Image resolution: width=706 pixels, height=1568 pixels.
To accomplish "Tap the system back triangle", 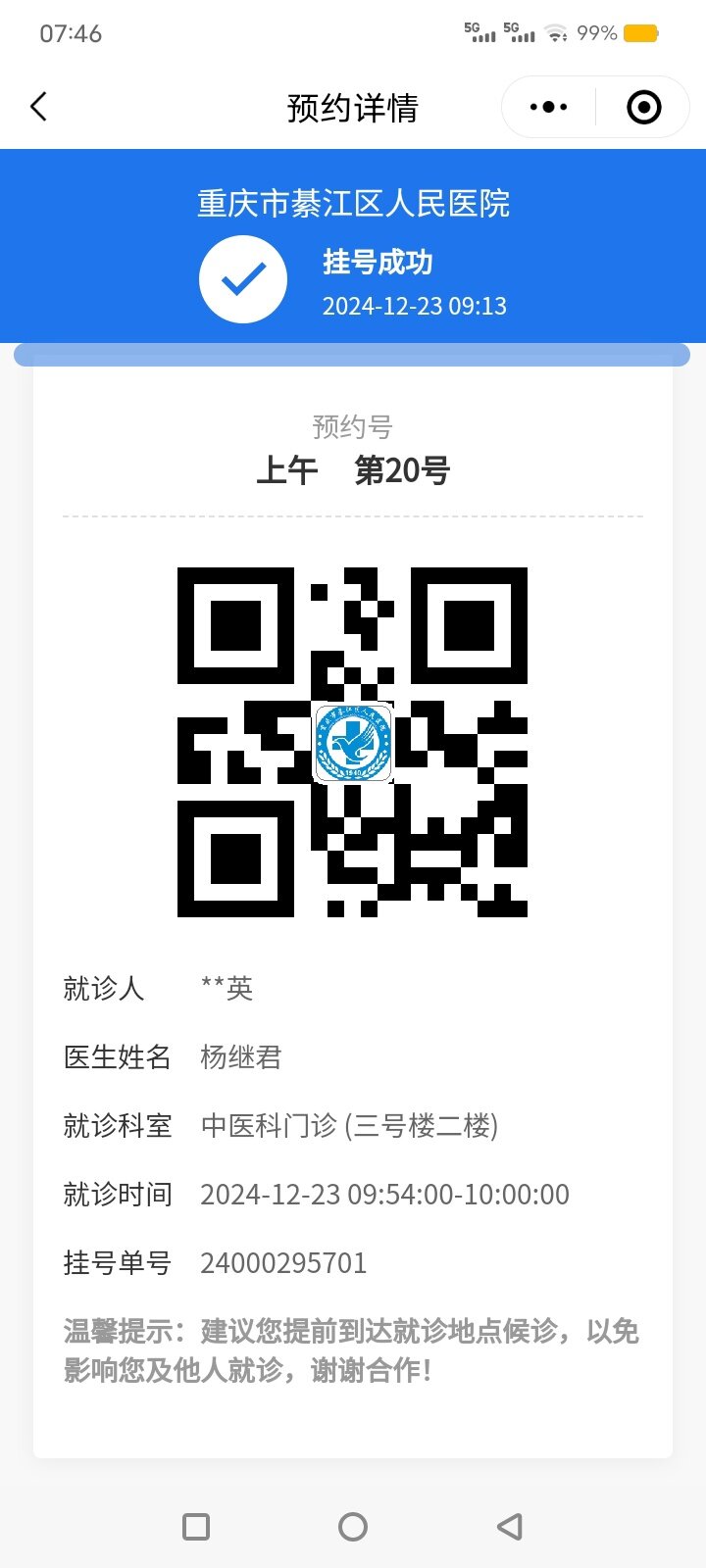I will 509,1526.
